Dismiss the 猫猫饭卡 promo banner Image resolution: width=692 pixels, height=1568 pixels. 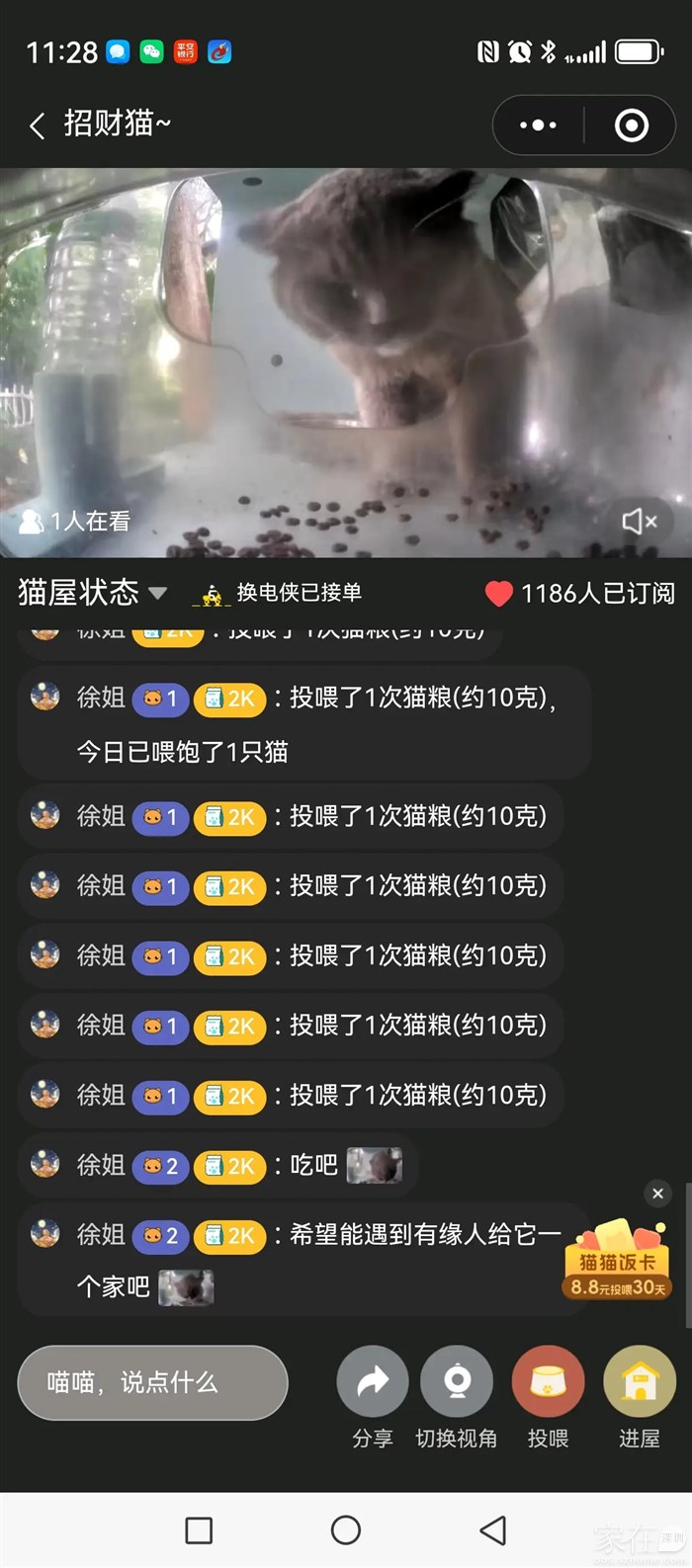(x=657, y=1194)
